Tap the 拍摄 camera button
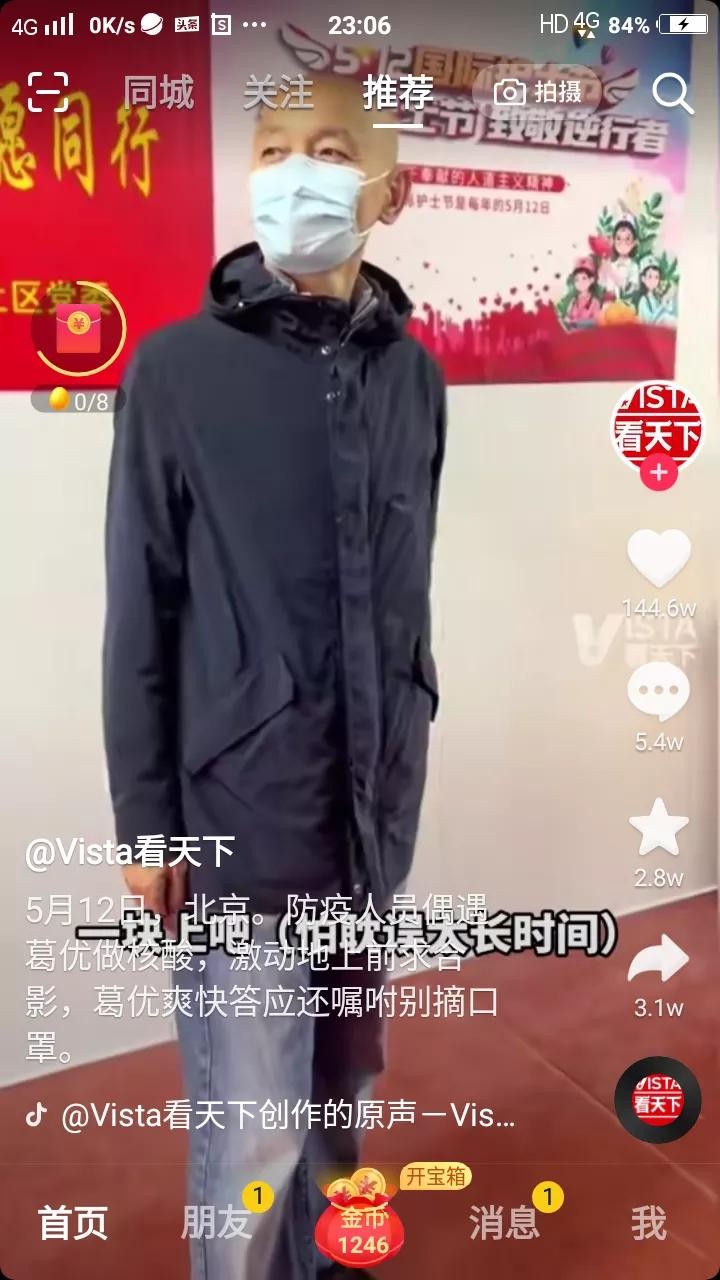This screenshot has width=720, height=1280. coord(540,92)
